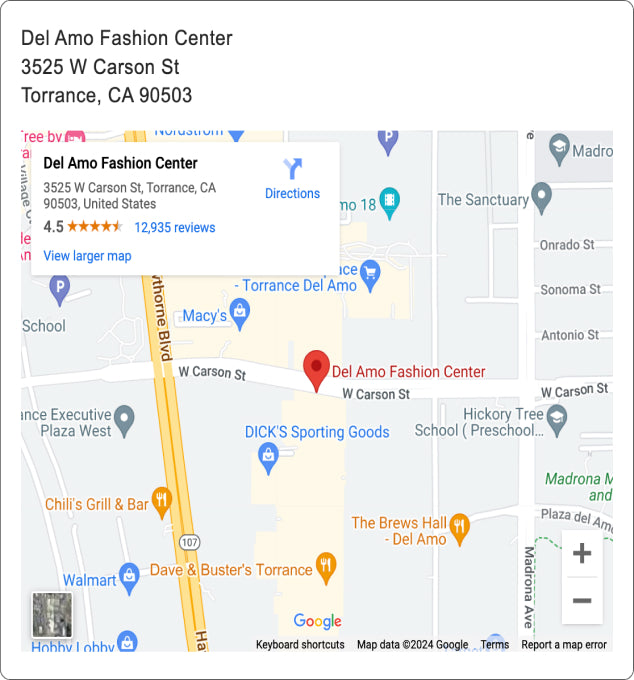Select DICK'S Sporting Goods marker
The height and width of the screenshot is (680, 634).
[268, 459]
